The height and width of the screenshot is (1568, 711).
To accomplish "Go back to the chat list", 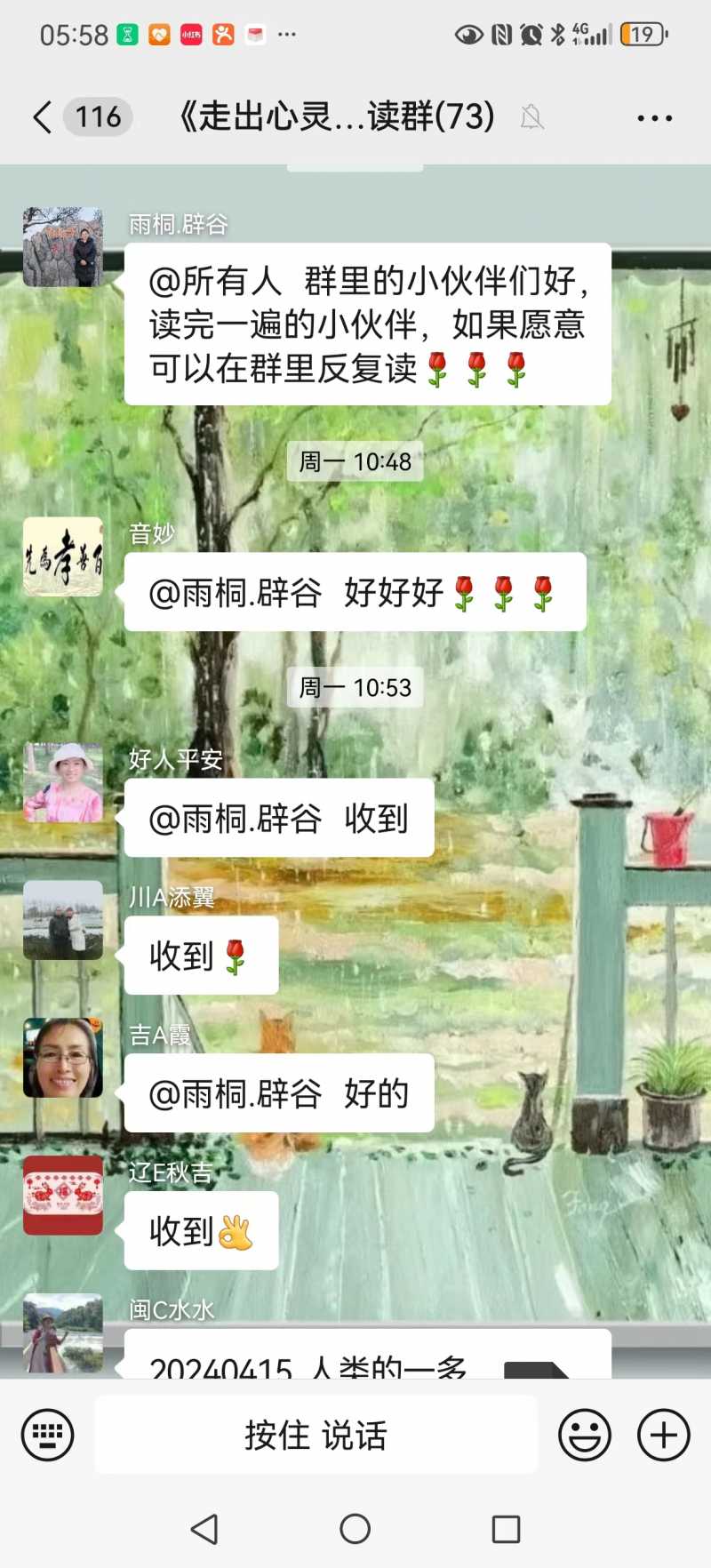I will click(x=42, y=116).
